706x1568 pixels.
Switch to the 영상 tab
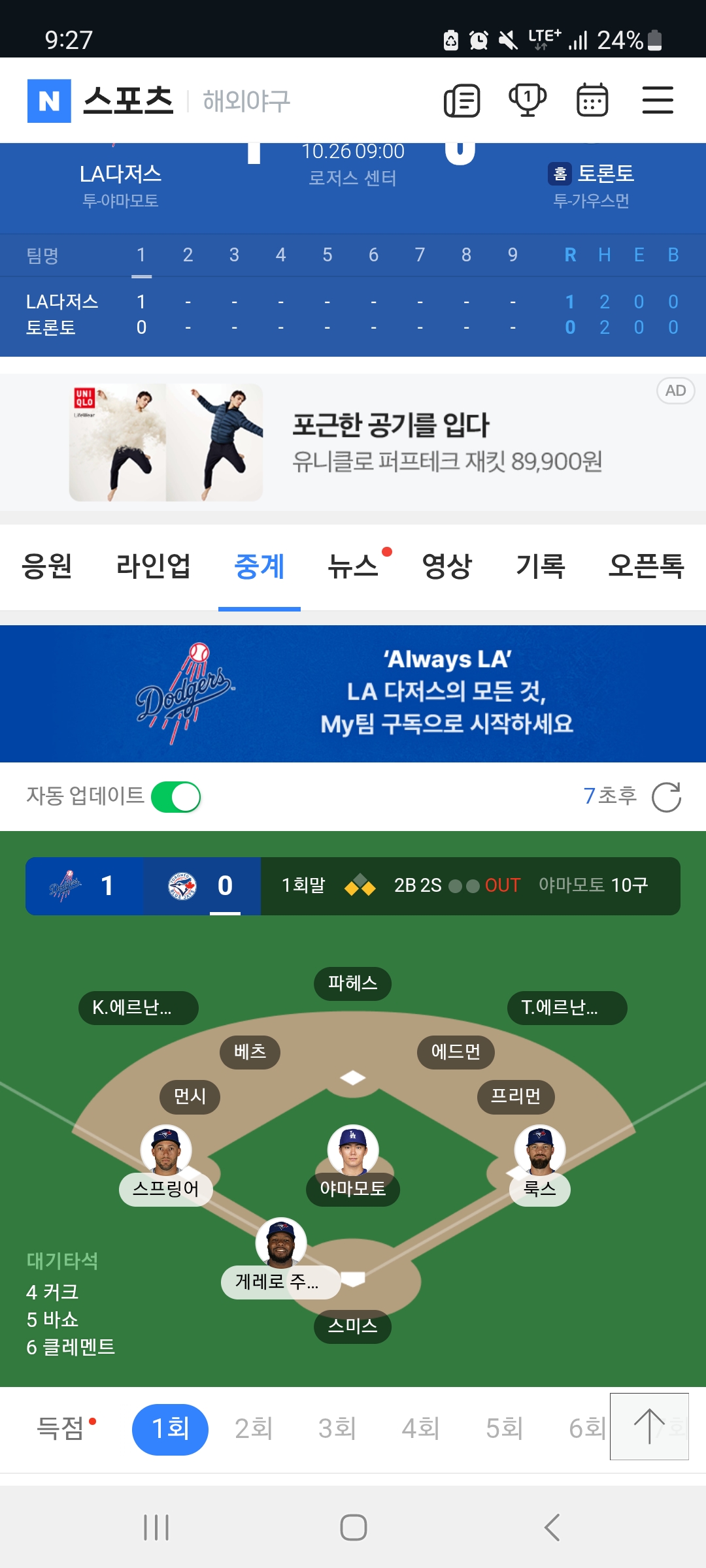tap(447, 566)
